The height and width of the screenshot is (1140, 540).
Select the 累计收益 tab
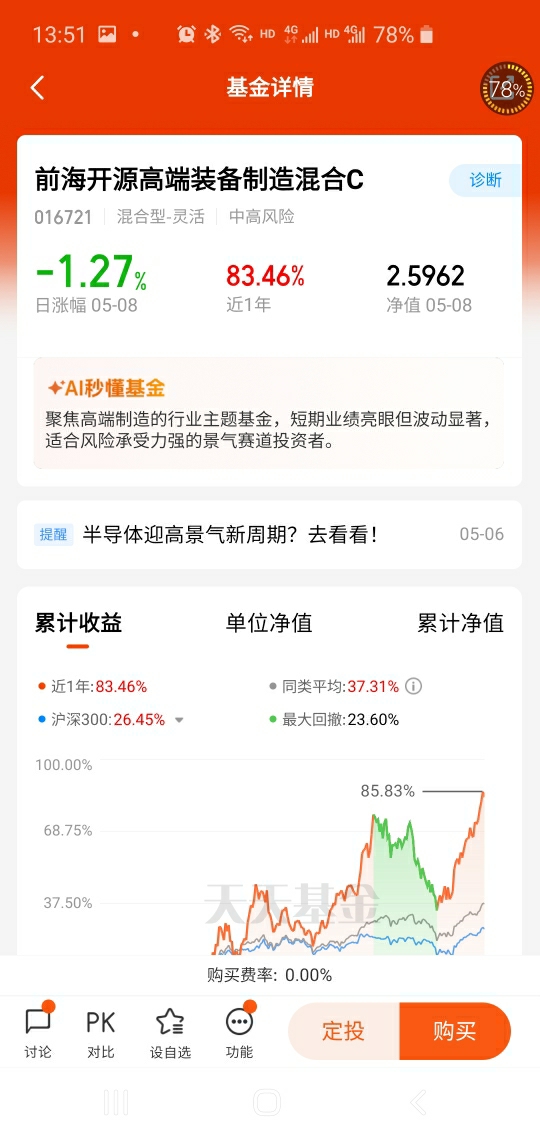(78, 623)
